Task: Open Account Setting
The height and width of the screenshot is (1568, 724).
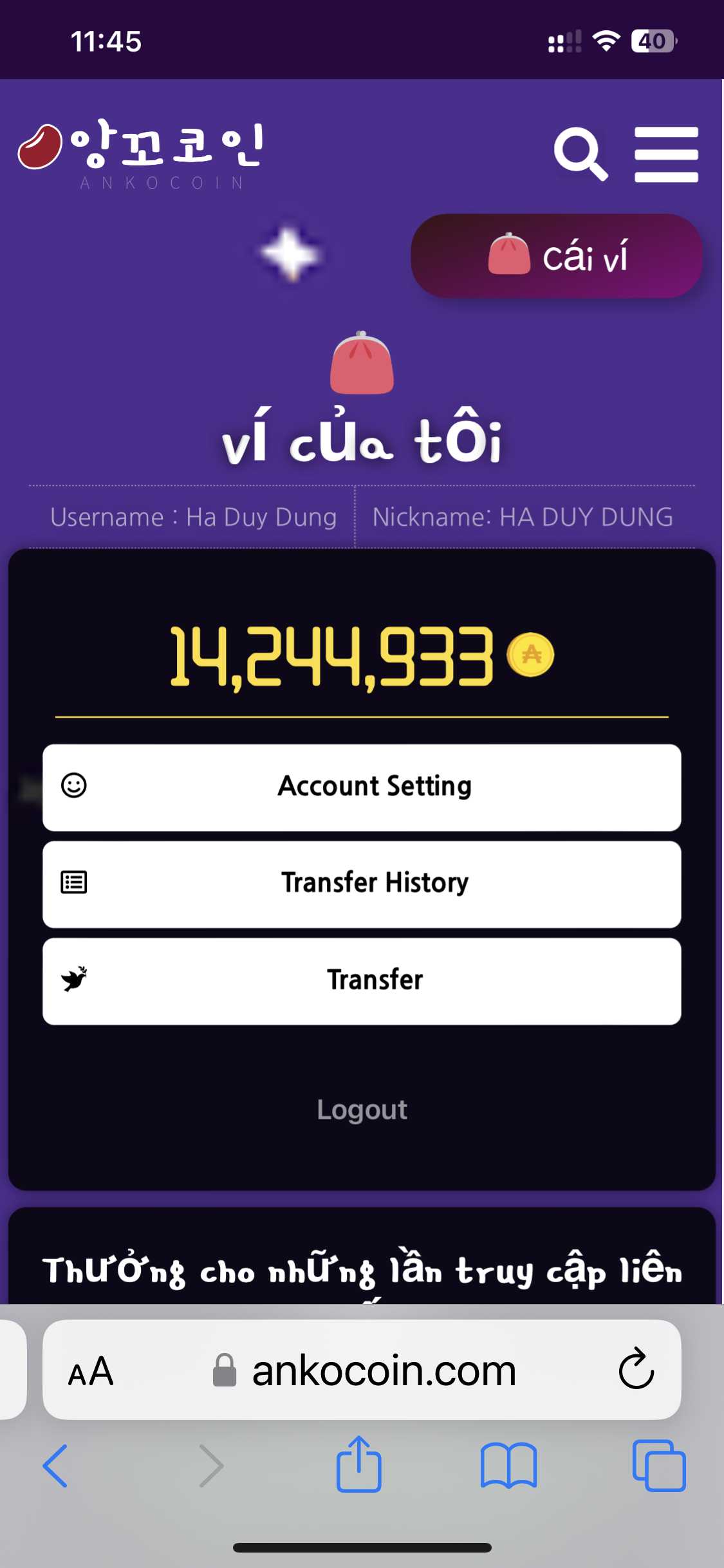Action: pyautogui.click(x=362, y=787)
